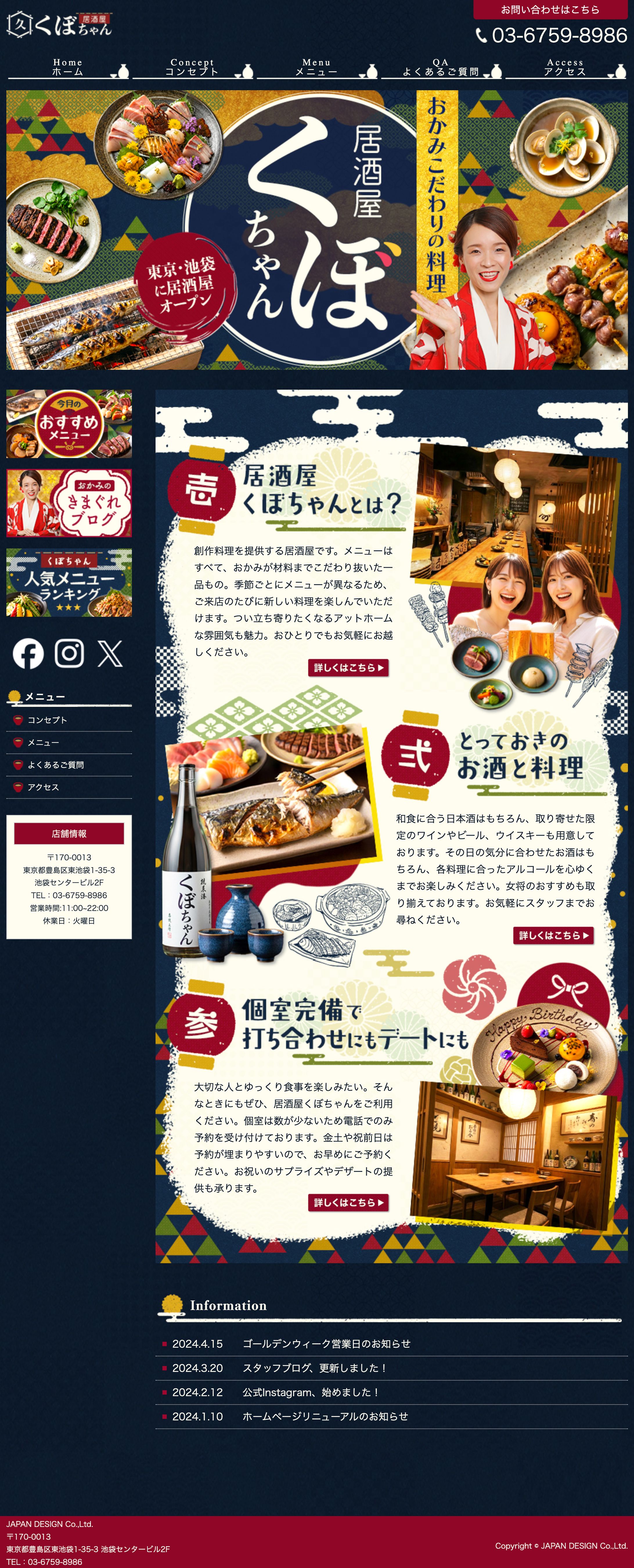Open the 公式Instagram、始めました news item
Viewport: 634px width, 1568px height.
click(x=311, y=1393)
